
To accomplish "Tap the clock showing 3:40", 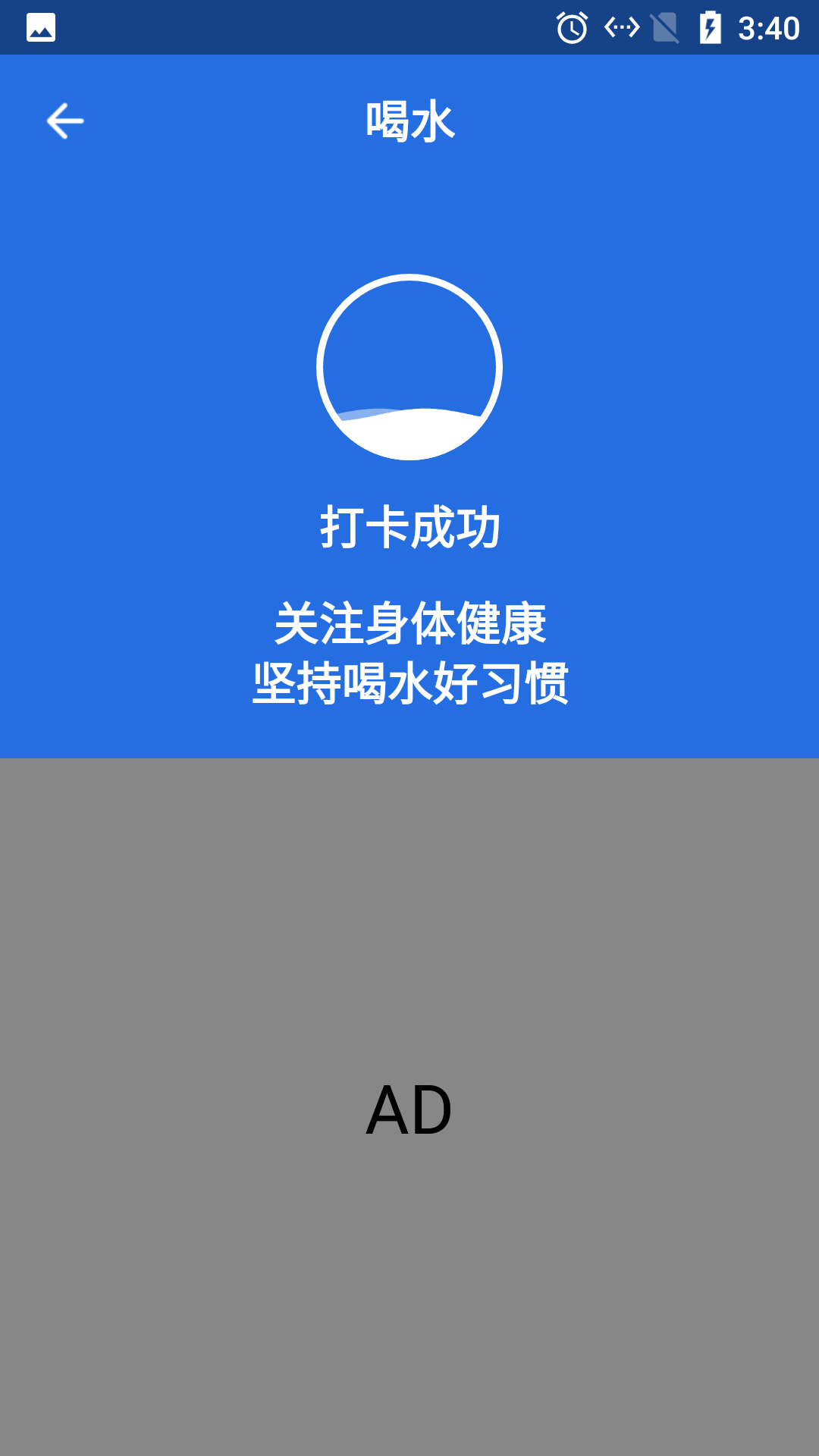I will coord(766,27).
